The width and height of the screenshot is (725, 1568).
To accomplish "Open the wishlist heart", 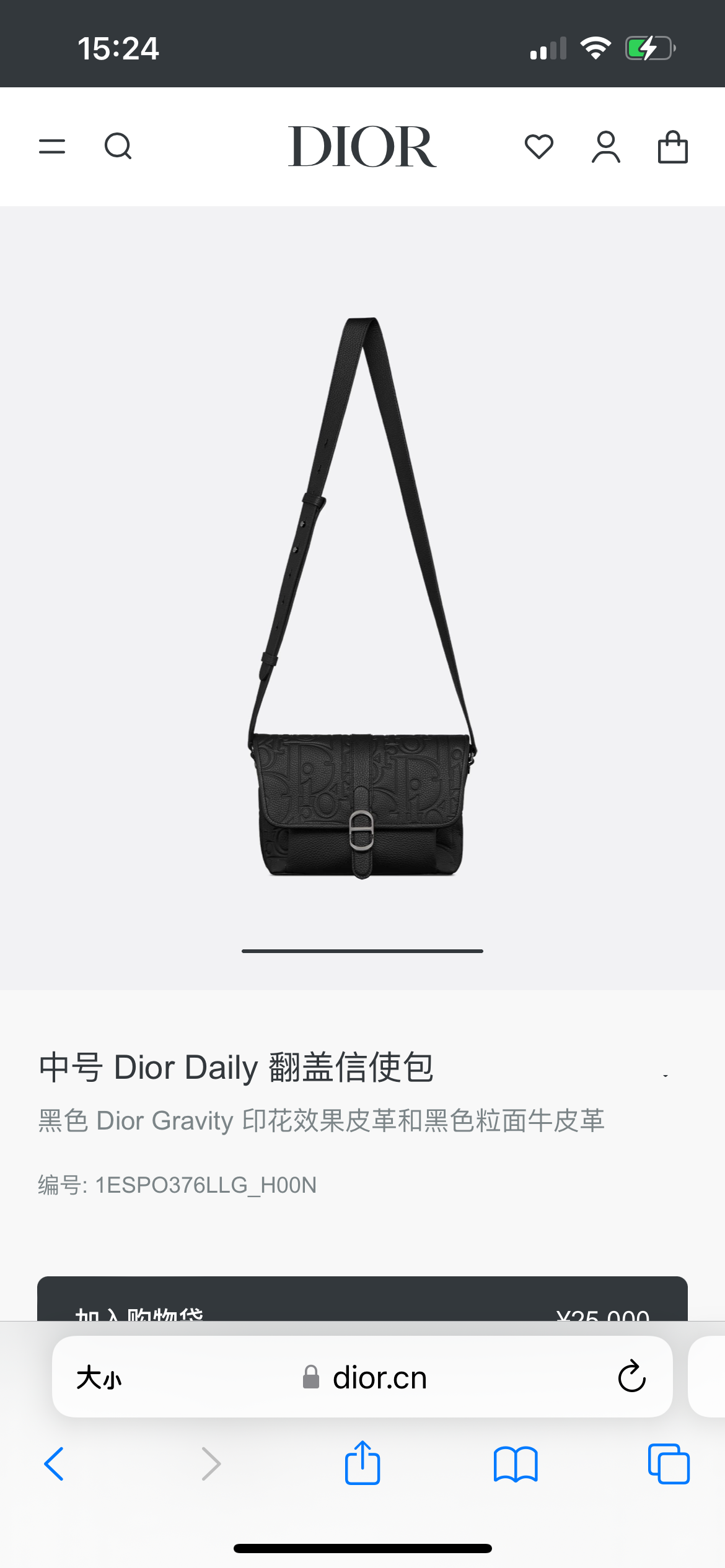I will click(x=538, y=147).
